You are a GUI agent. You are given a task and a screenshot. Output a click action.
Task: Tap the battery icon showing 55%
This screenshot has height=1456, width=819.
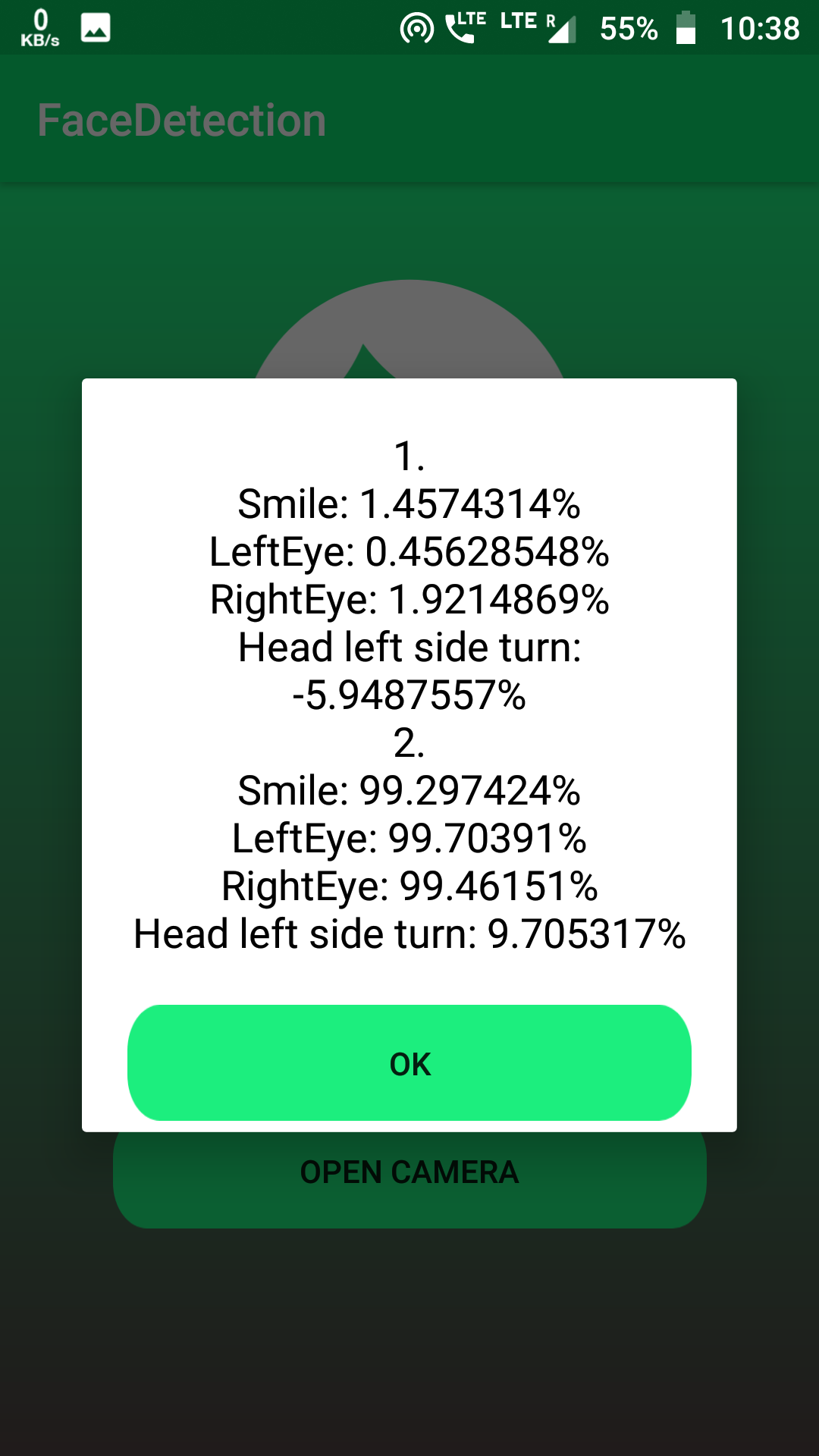685,28
